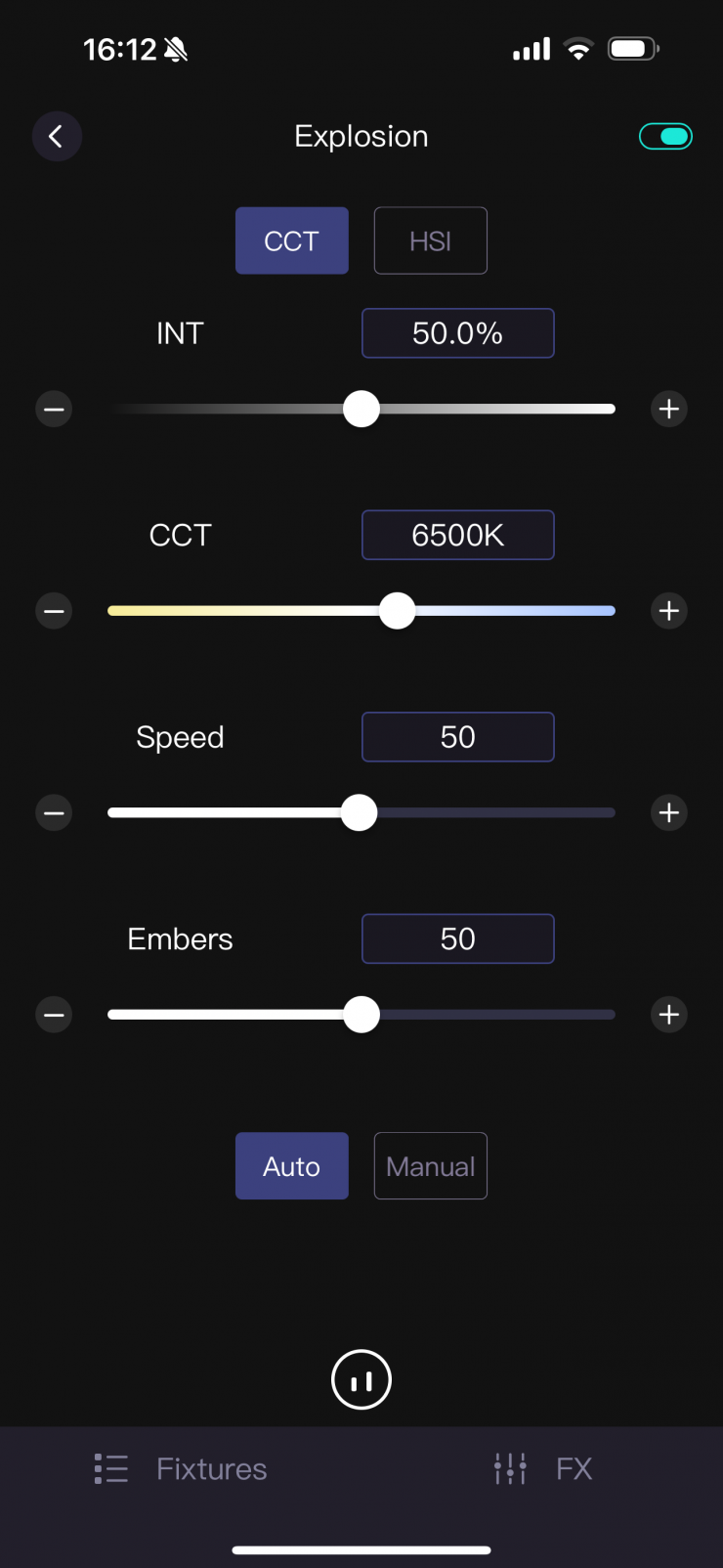The height and width of the screenshot is (1568, 723).
Task: Lower CCT with the minus button
Action: 54,611
